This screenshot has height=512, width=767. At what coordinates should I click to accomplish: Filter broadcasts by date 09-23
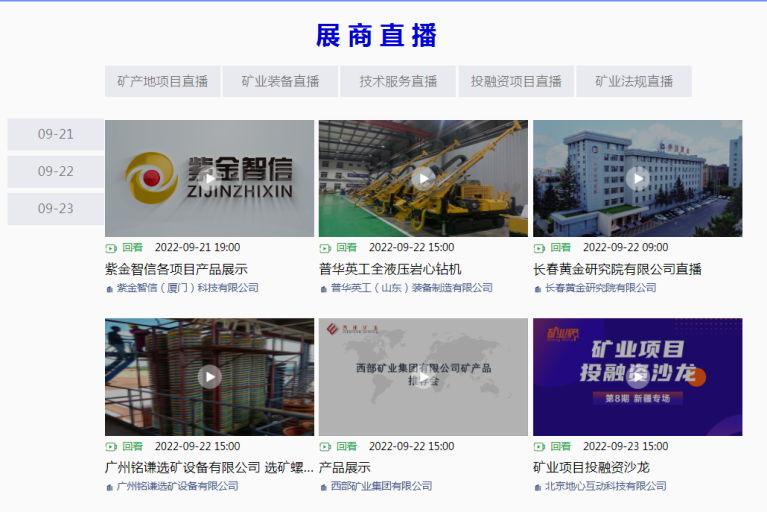pyautogui.click(x=56, y=208)
